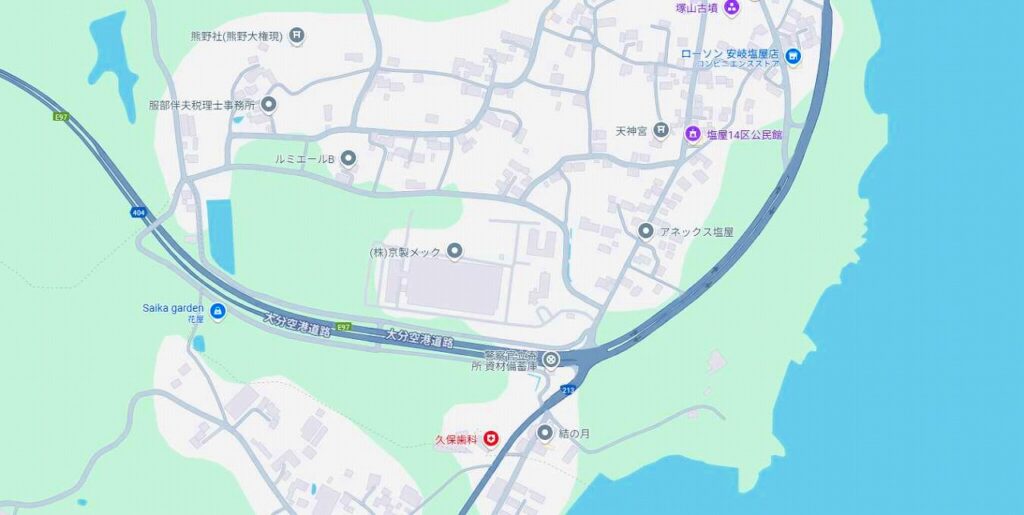Select the 天神宮 shrine marker

point(661,132)
